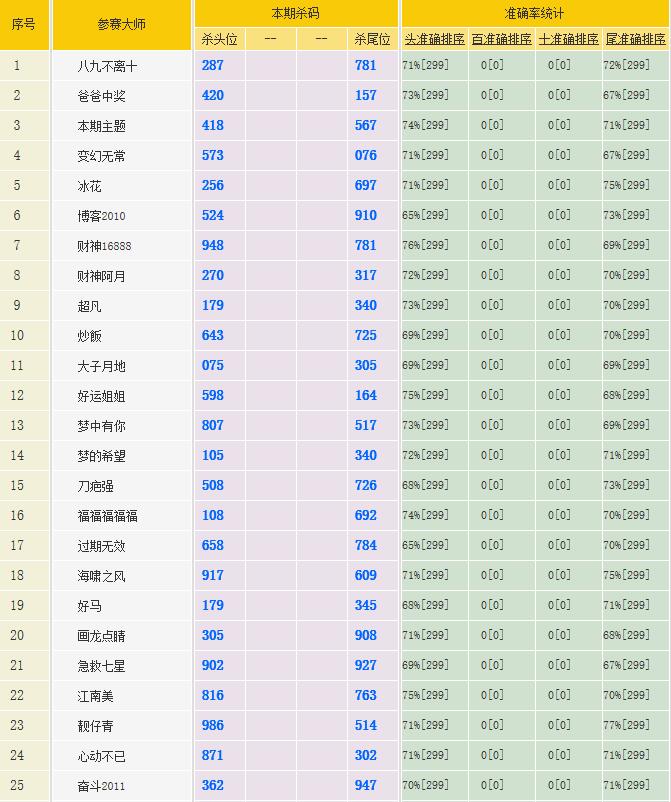This screenshot has width=671, height=802.
Task: Sort by 百准确排序 column
Action: point(501,40)
